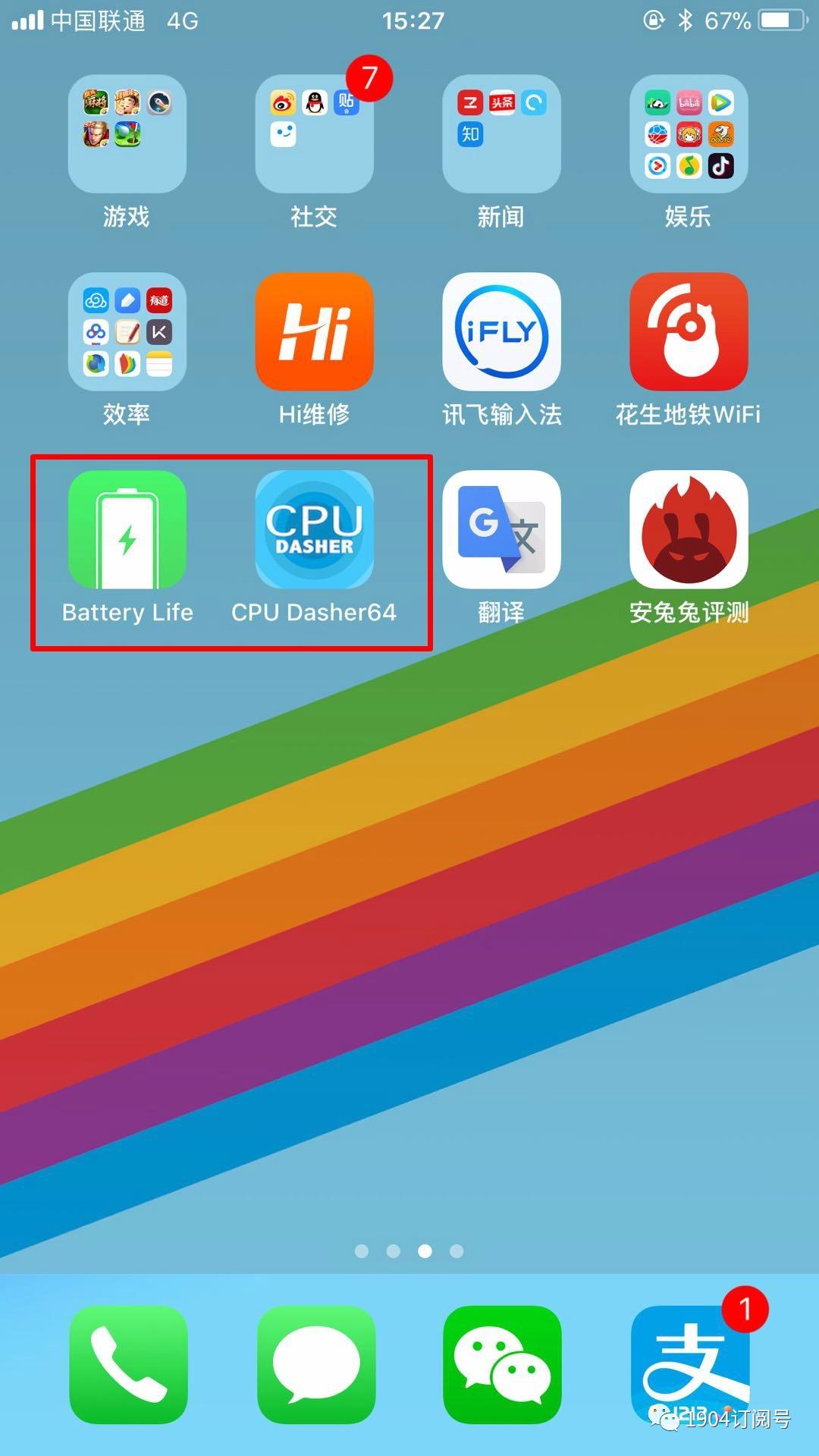Launch the Hi维修 app
This screenshot has width=819, height=1456.
(x=314, y=331)
